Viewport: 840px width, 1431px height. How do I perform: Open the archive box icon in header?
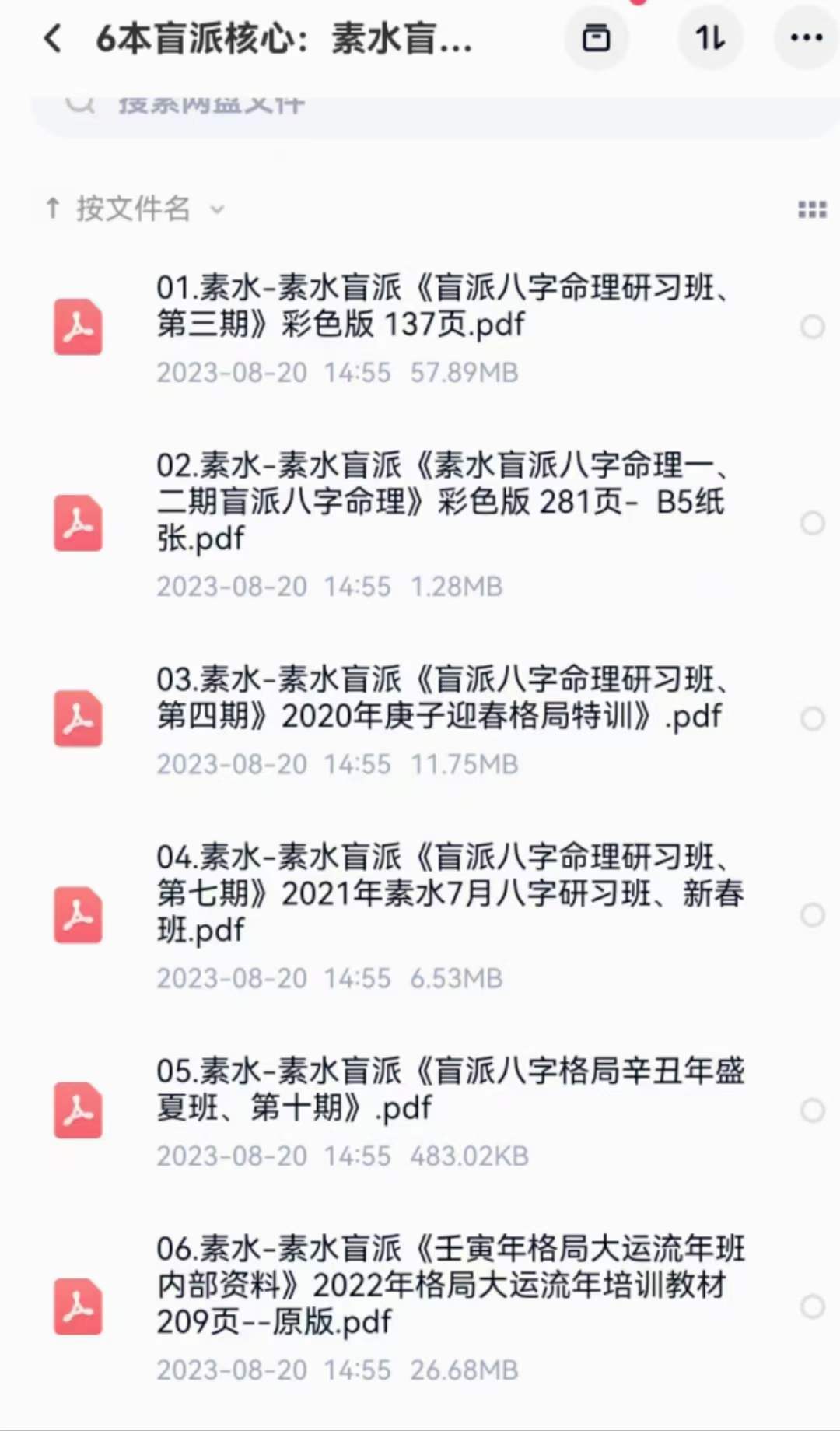597,37
